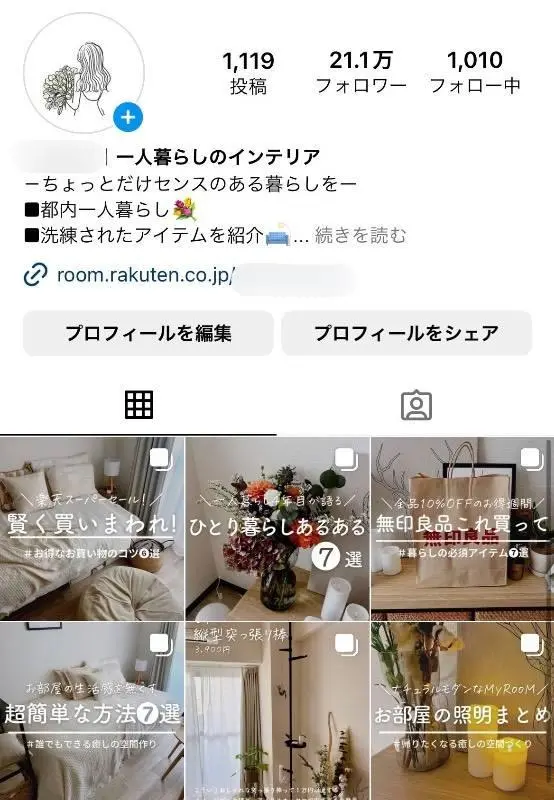This screenshot has height=800, width=554.
Task: Open the 賢く買いまわれ! post
Action: pos(92,529)
